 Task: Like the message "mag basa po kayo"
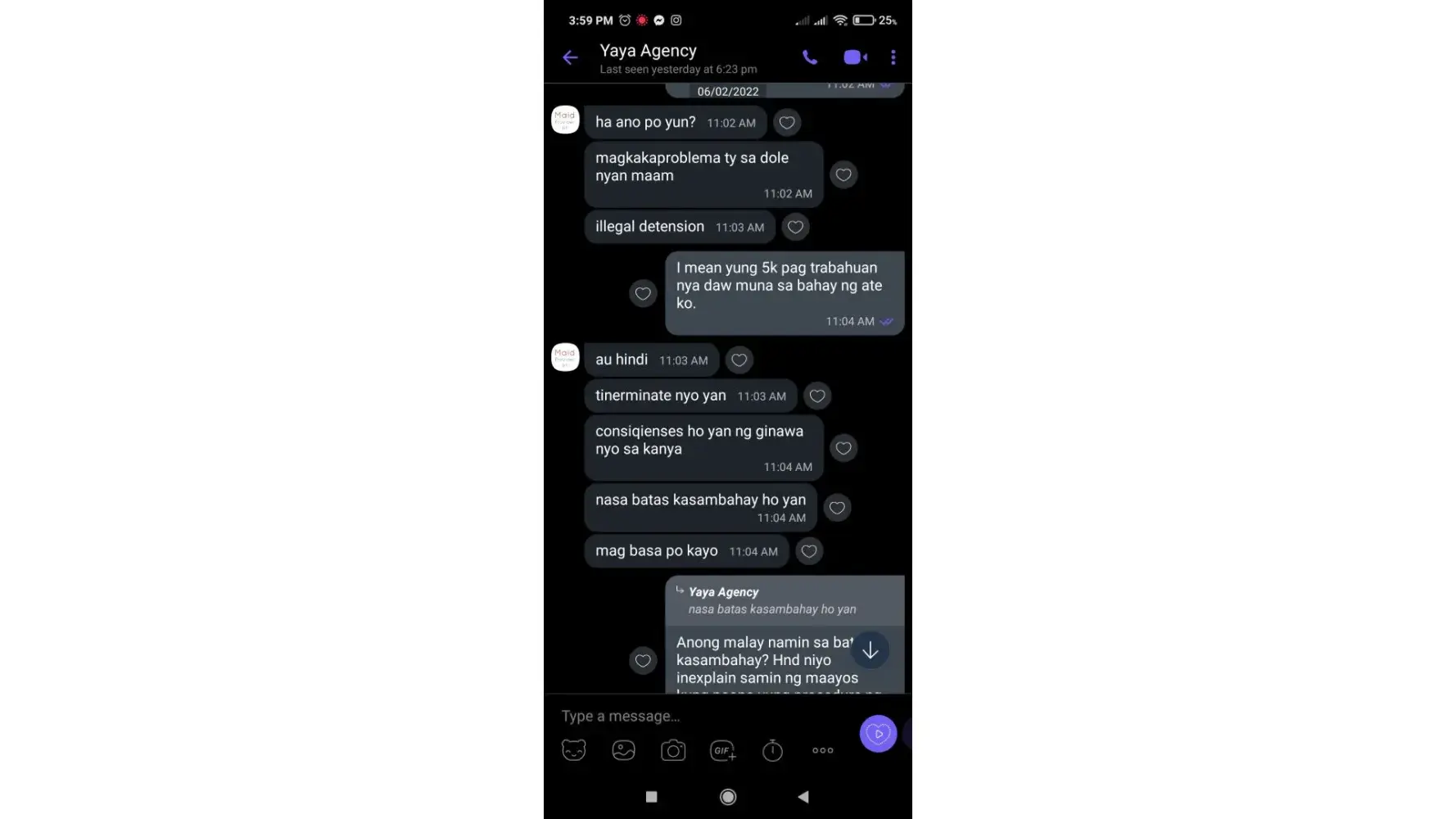pyautogui.click(x=809, y=551)
